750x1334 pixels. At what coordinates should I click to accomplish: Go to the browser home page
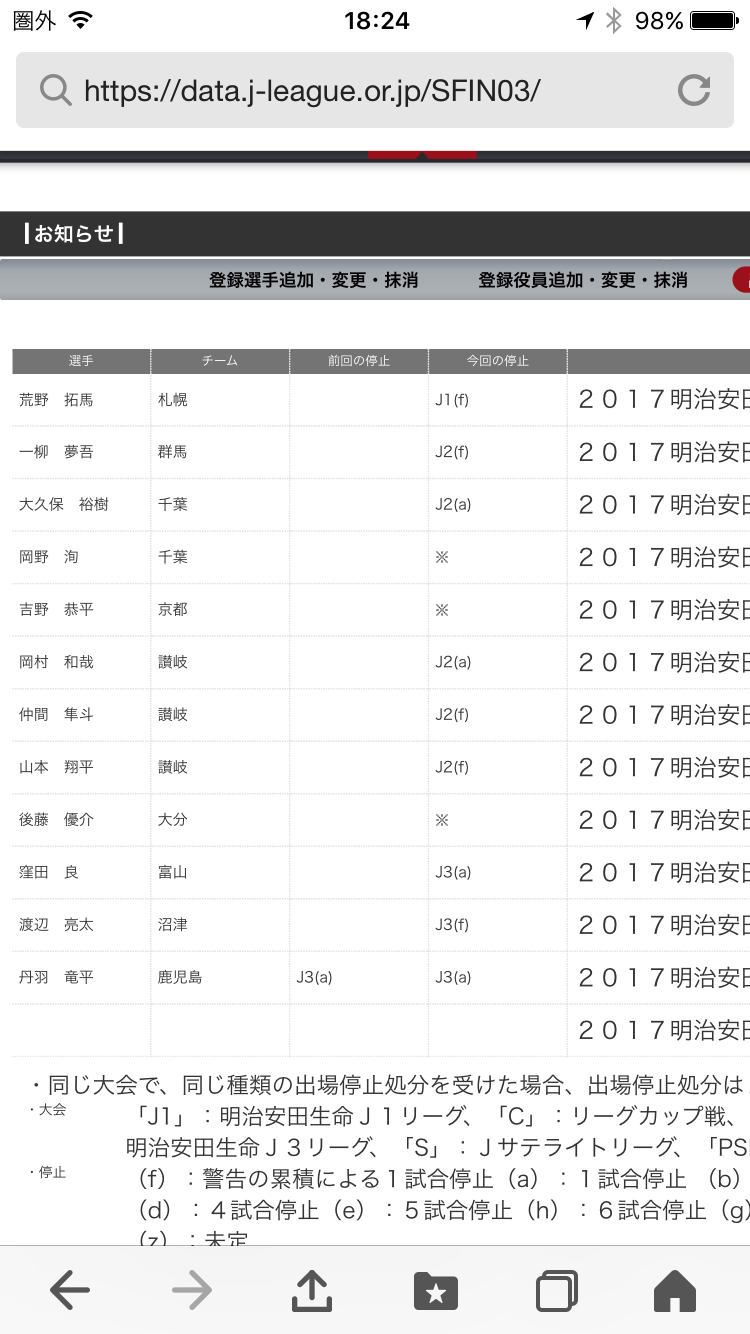click(675, 1291)
